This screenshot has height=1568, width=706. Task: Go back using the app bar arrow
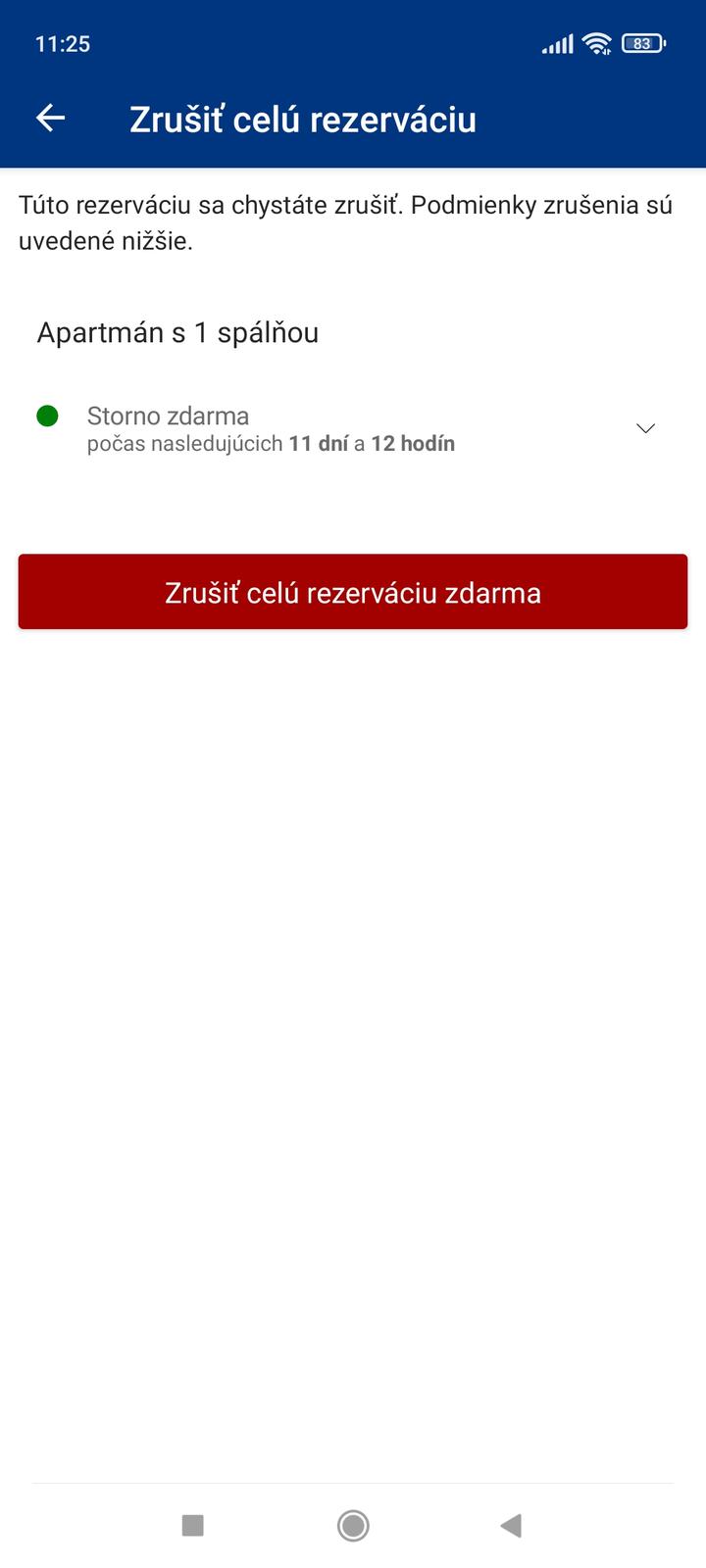50,119
